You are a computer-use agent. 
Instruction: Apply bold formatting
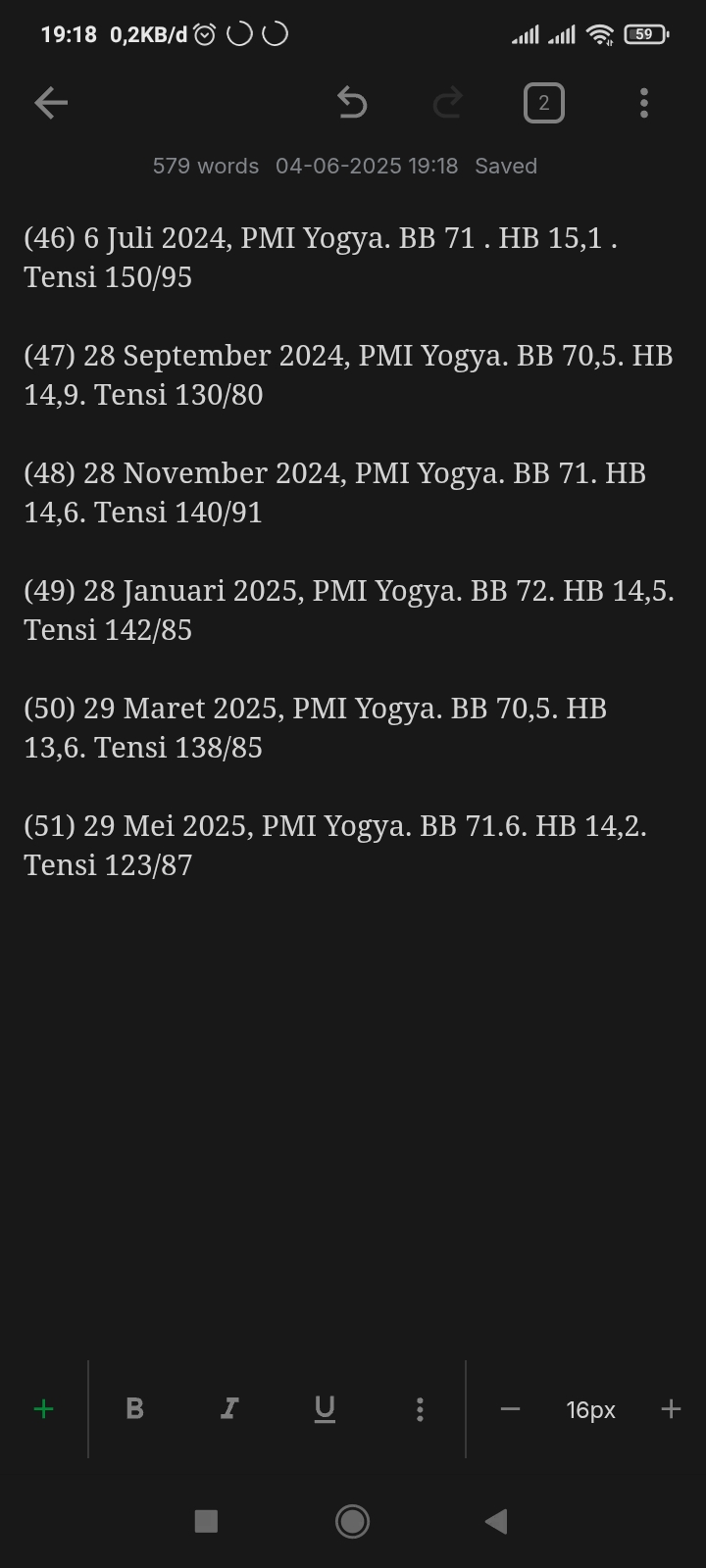click(135, 1409)
